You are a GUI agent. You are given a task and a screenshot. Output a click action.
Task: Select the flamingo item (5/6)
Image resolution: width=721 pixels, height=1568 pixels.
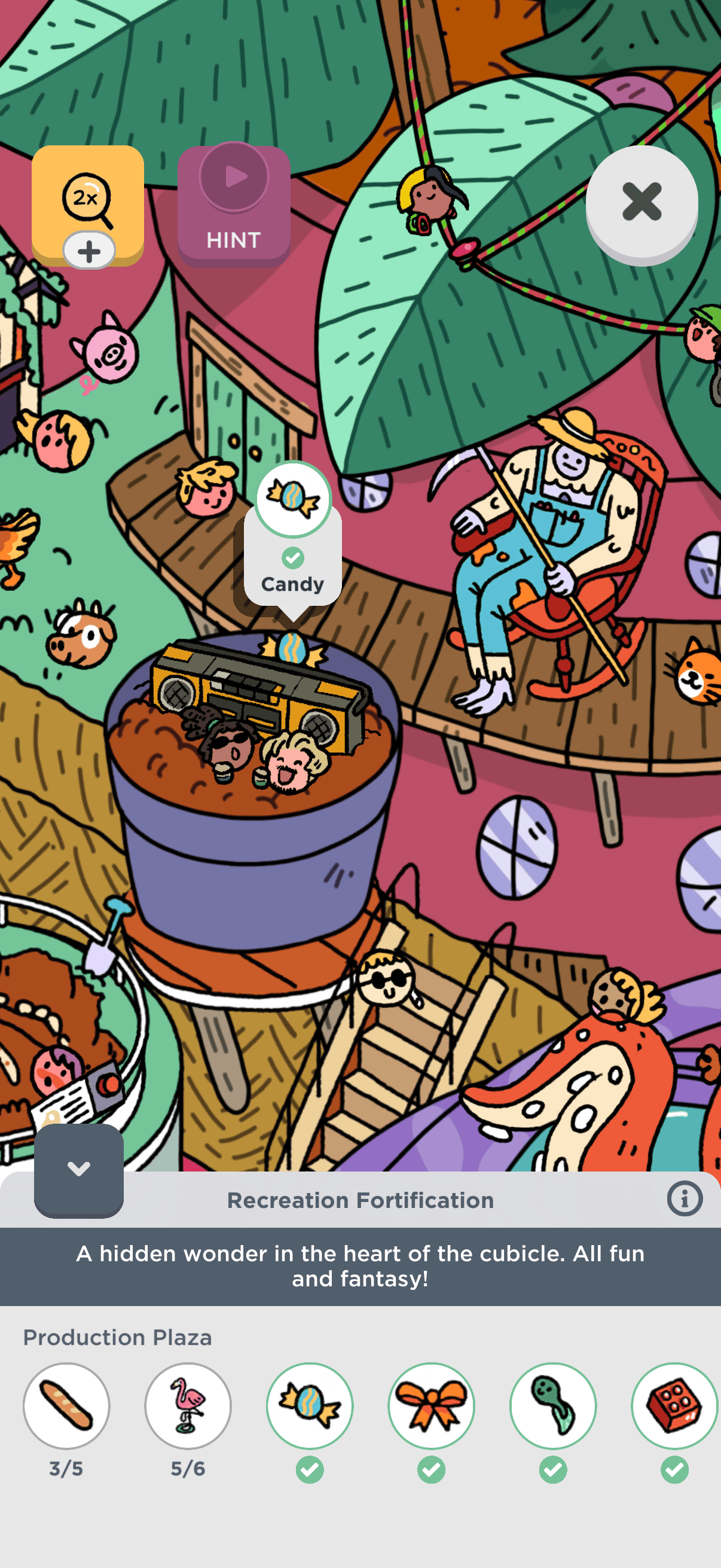188,1405
